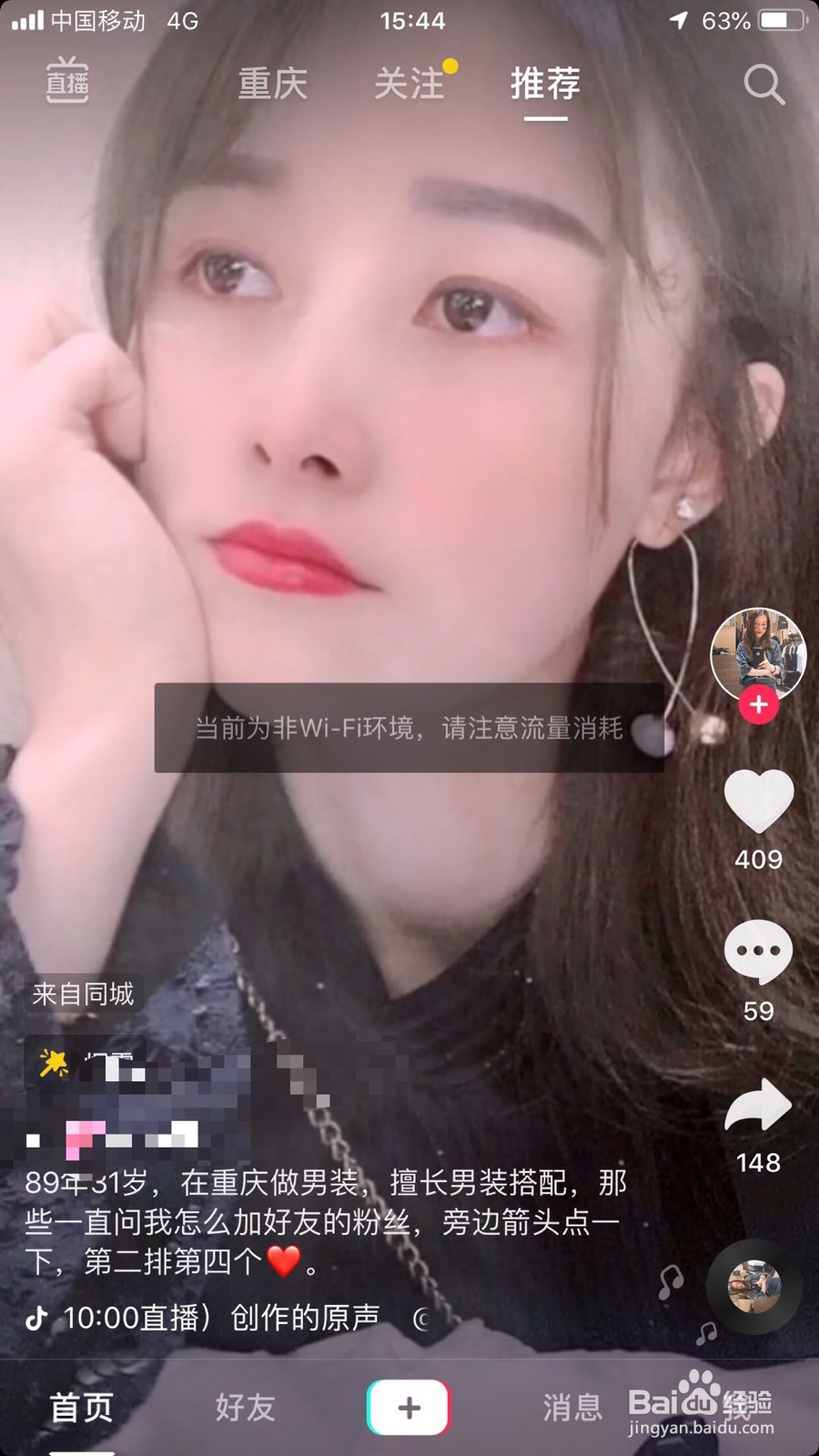Dismiss the non-WiFi data usage notice

[408, 730]
